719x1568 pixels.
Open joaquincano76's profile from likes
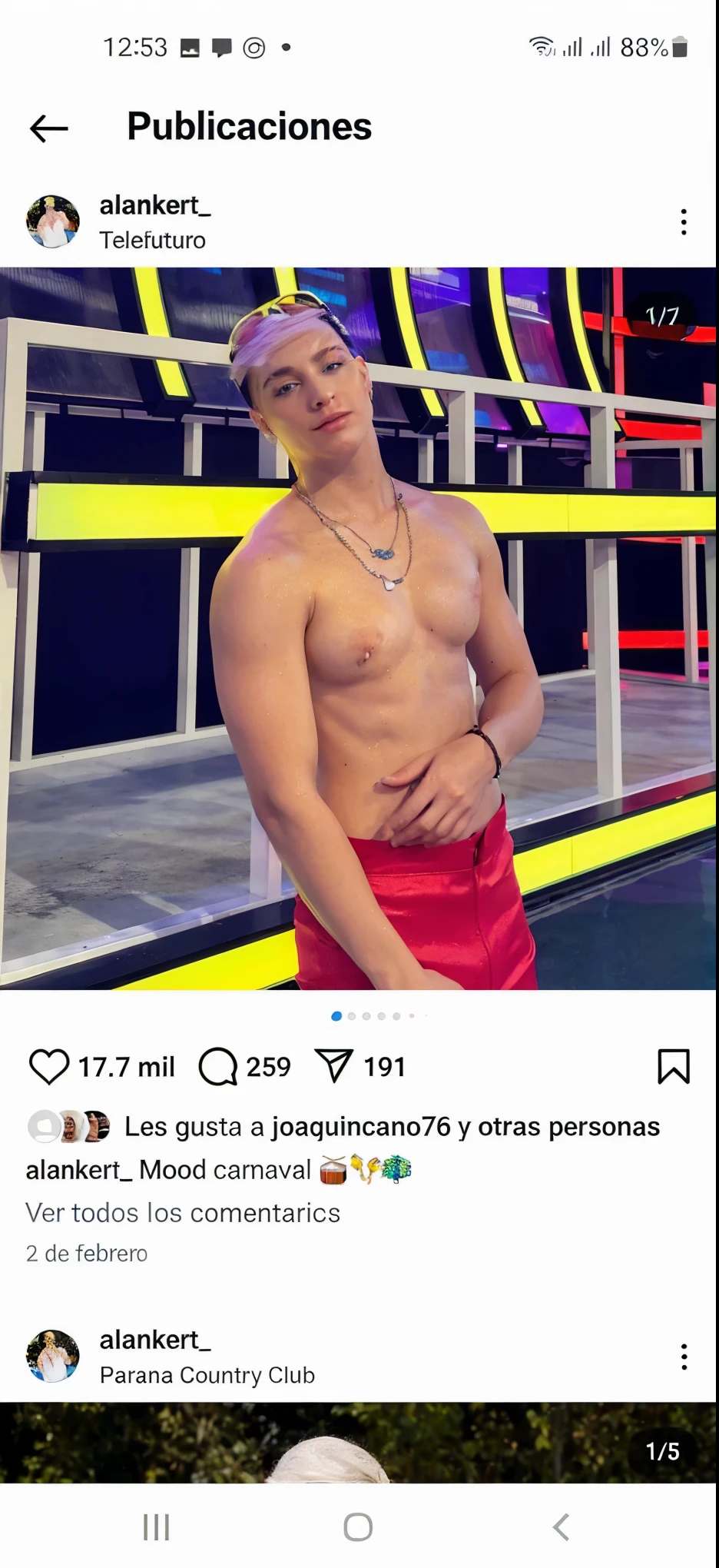coord(361,1127)
